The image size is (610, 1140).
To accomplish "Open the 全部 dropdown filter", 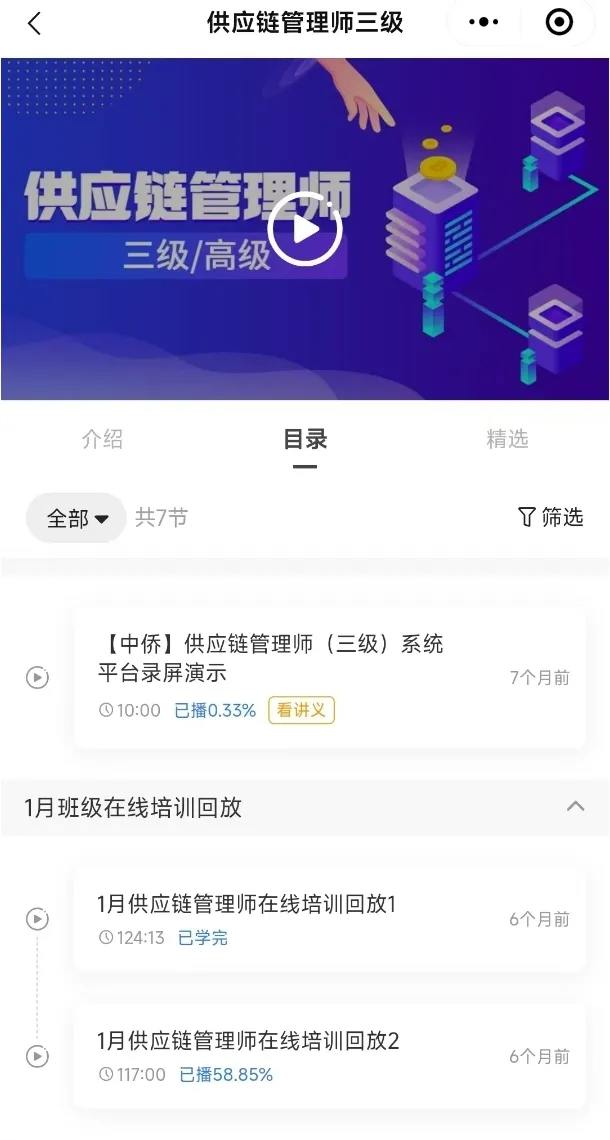I will coord(76,518).
